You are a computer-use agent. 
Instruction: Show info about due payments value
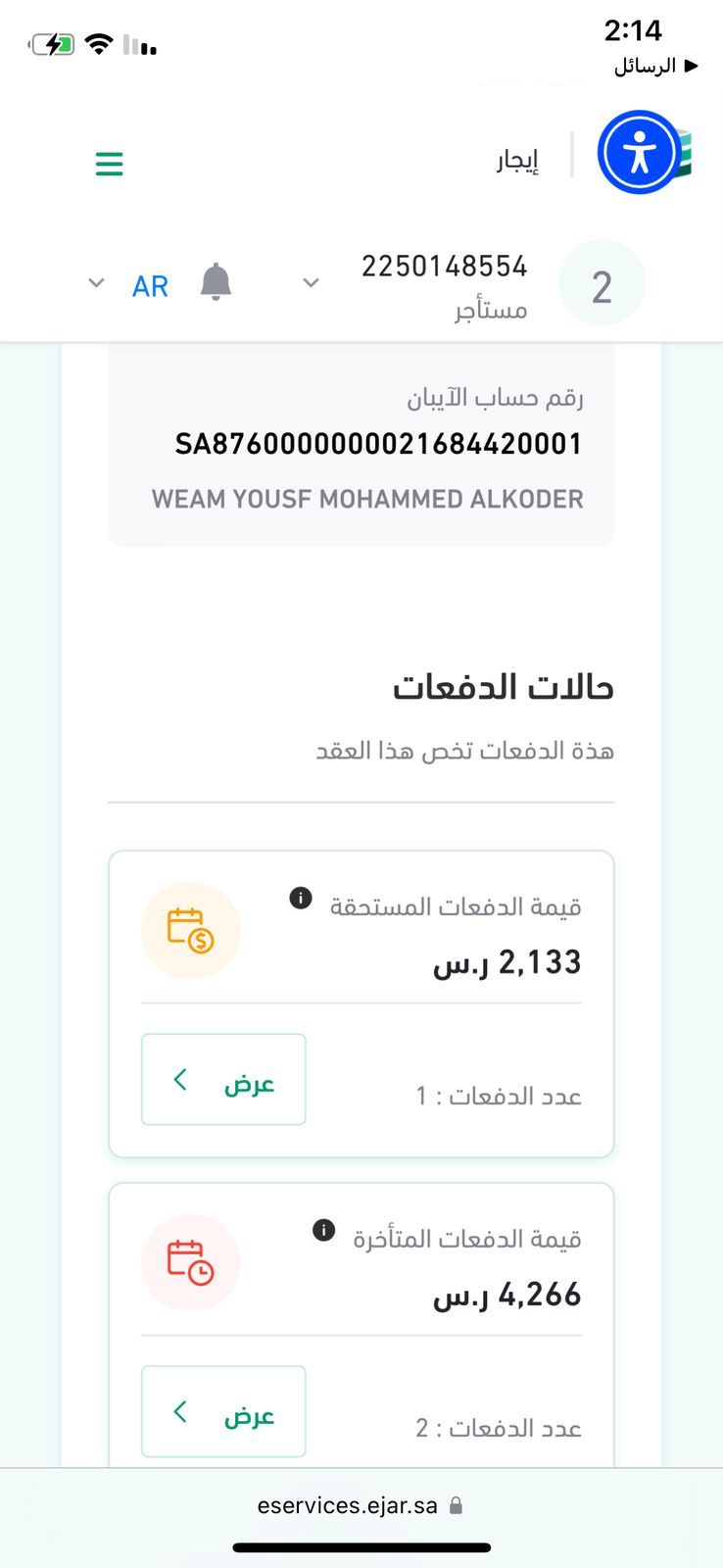[x=301, y=898]
